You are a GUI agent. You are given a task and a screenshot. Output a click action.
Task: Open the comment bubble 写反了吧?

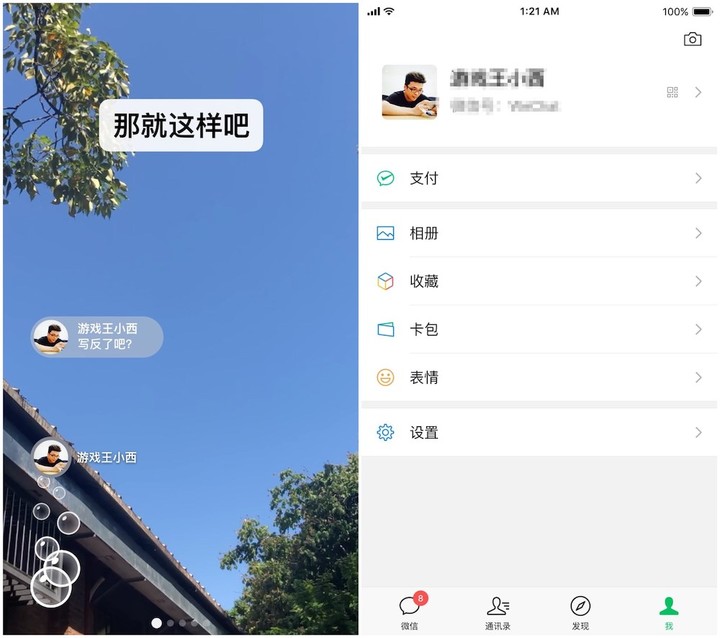pyautogui.click(x=97, y=337)
